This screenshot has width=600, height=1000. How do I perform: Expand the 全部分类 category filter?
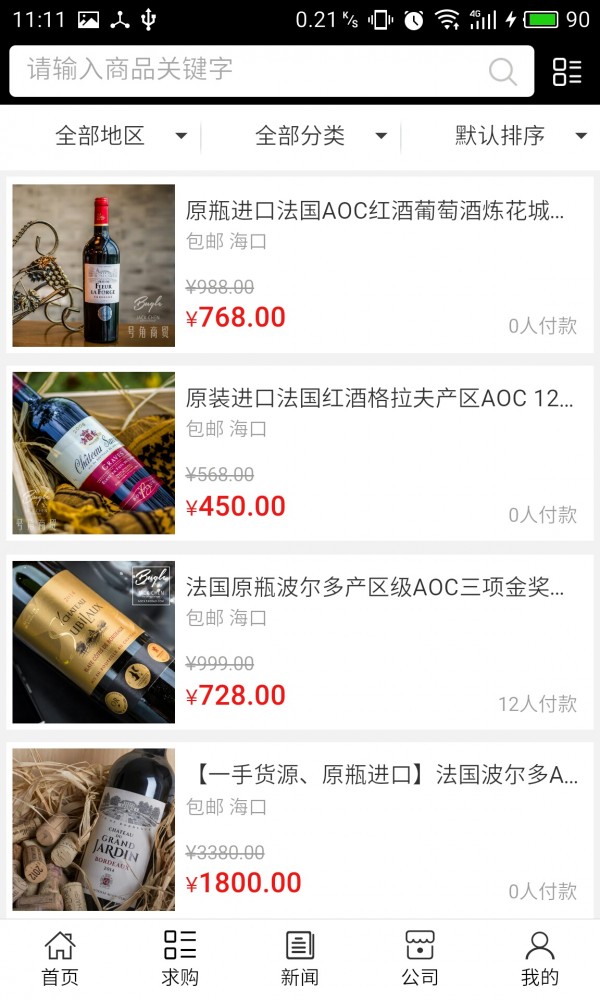pyautogui.click(x=320, y=136)
